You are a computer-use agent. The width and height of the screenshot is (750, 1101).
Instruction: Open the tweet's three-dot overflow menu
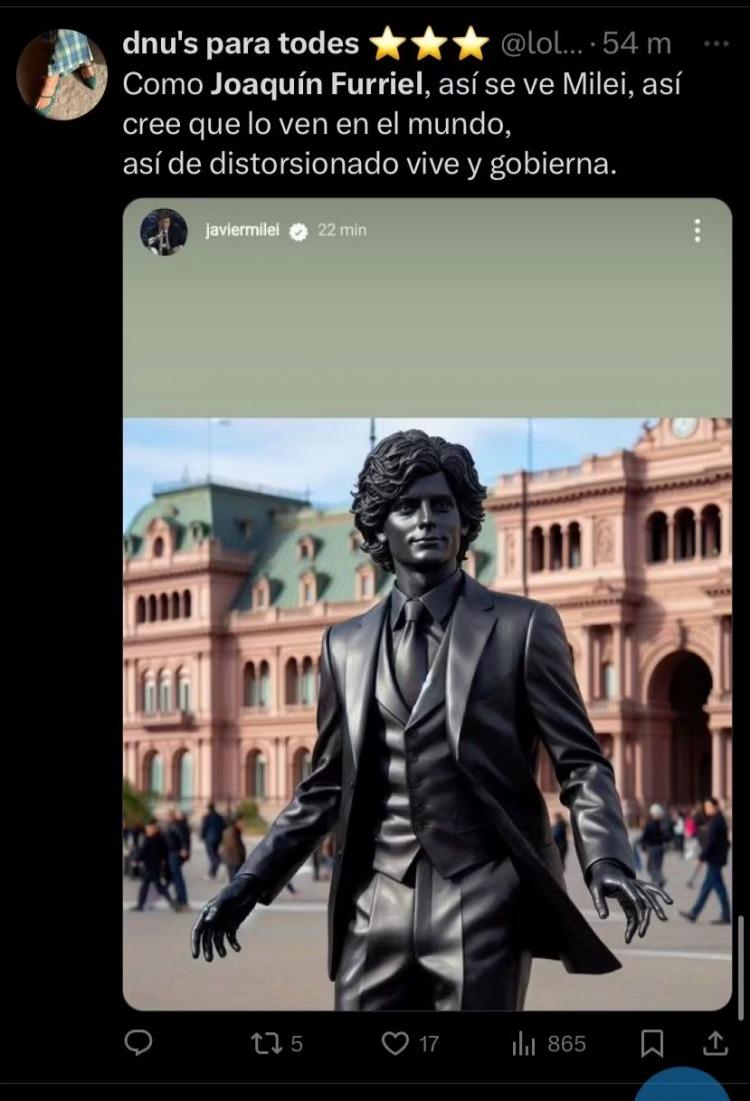pos(716,44)
